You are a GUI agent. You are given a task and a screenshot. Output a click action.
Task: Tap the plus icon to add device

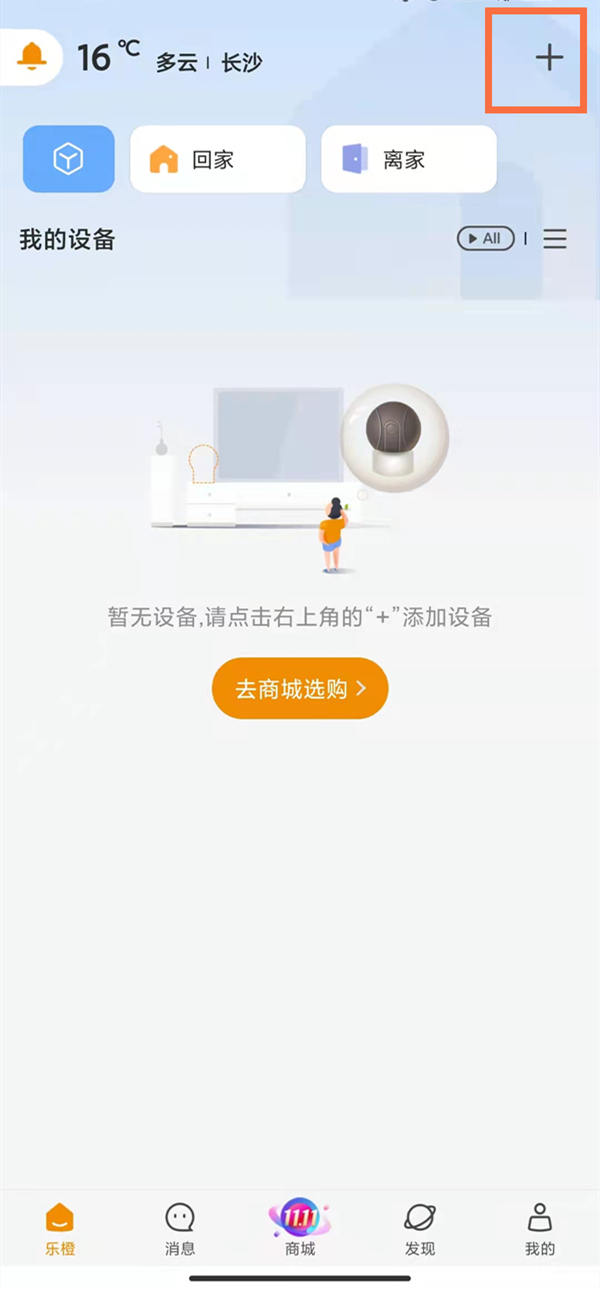[x=548, y=58]
